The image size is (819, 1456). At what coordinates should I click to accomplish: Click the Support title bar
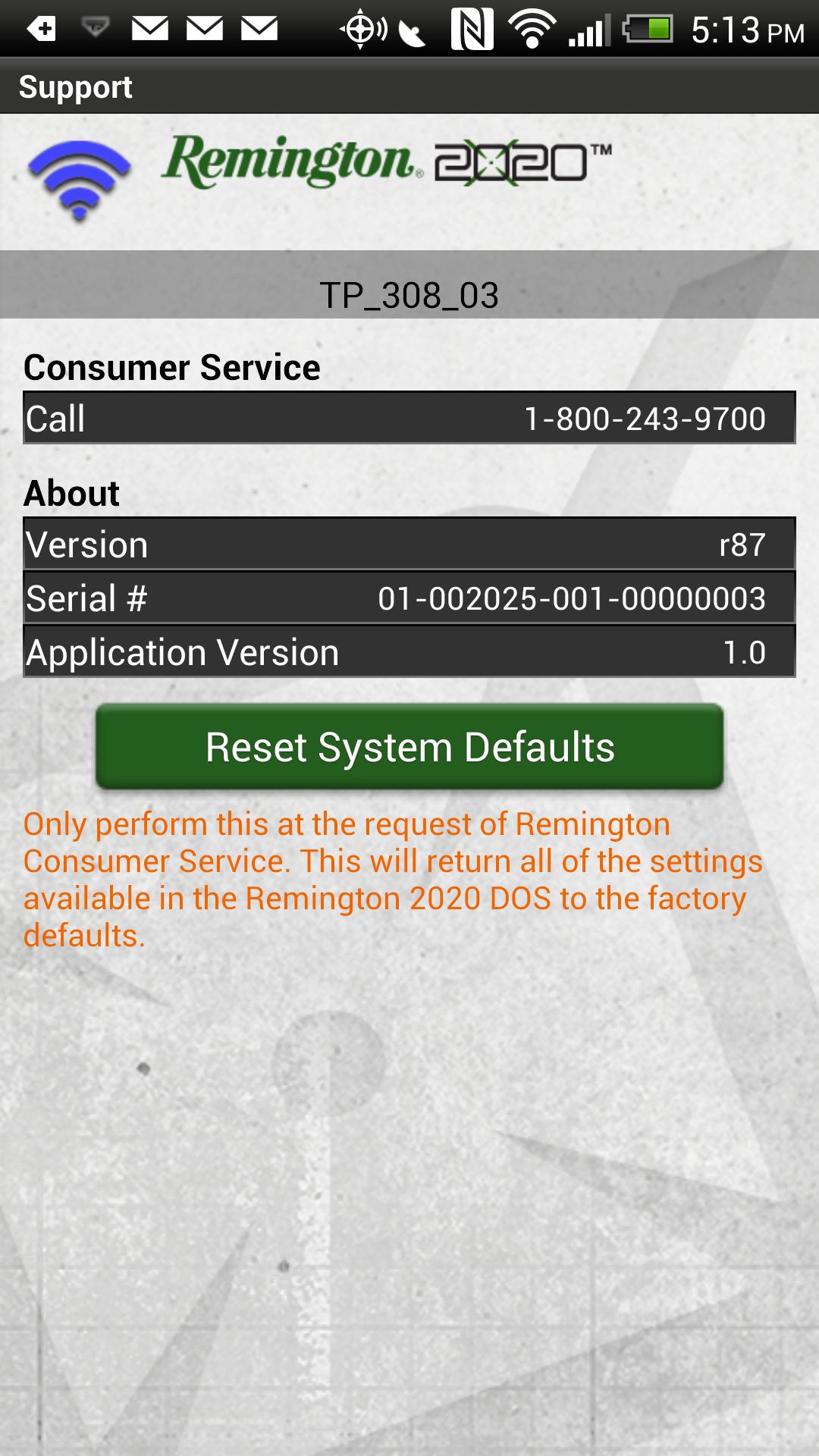(76, 86)
